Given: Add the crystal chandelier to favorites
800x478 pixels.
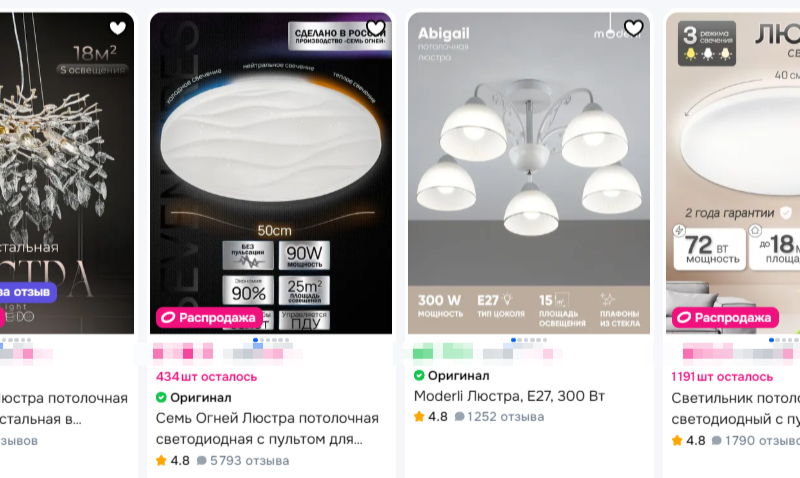Looking at the screenshot, I should pyautogui.click(x=118, y=28).
